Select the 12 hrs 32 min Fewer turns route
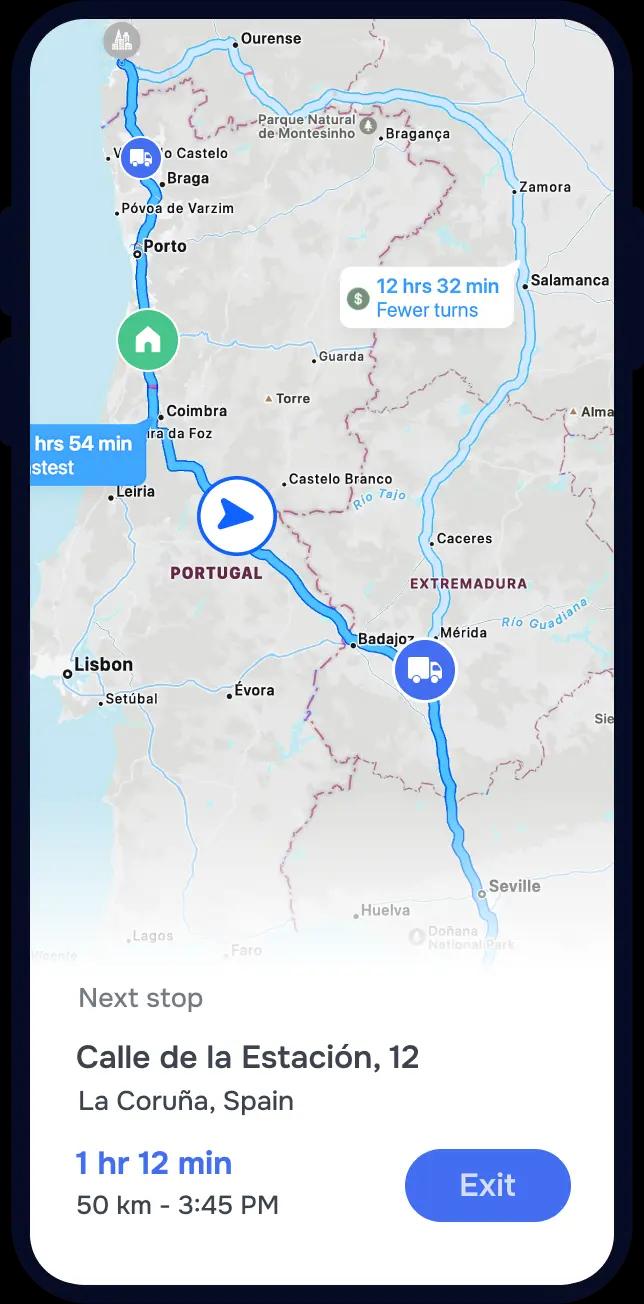 coord(427,298)
